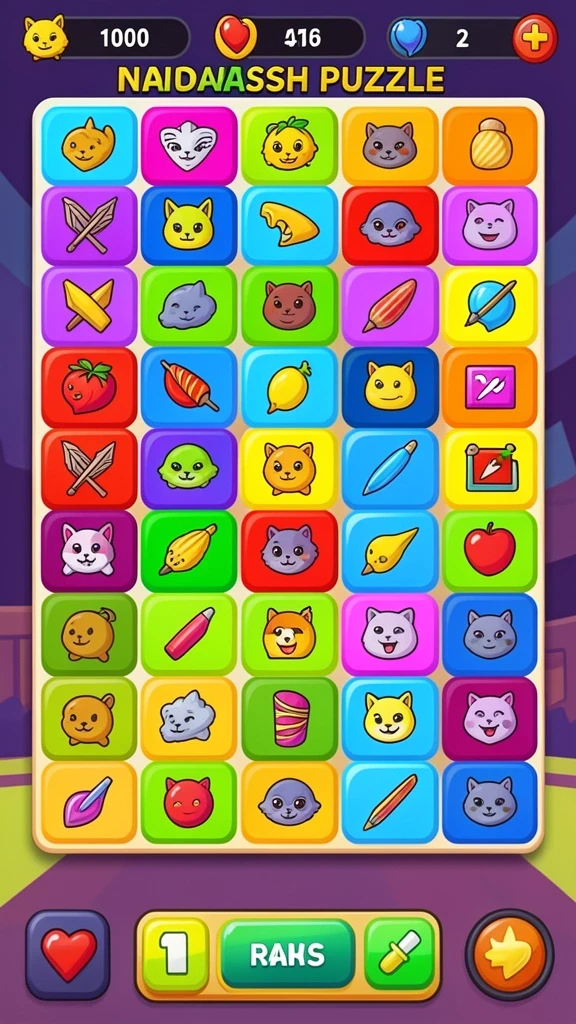Tap the red plus button to add balloons
This screenshot has width=576, height=1024.
[x=535, y=38]
